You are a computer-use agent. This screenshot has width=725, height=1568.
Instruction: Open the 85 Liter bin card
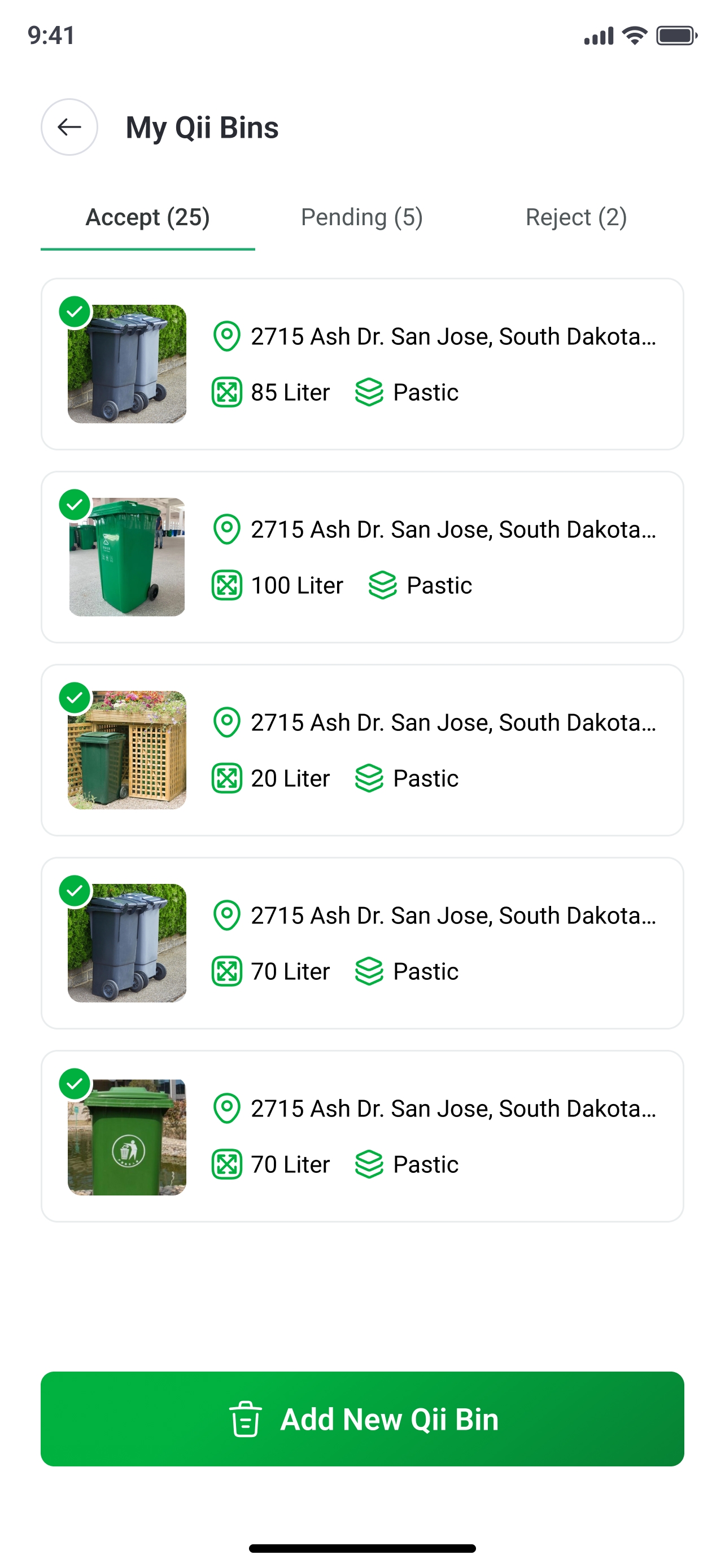pyautogui.click(x=362, y=364)
